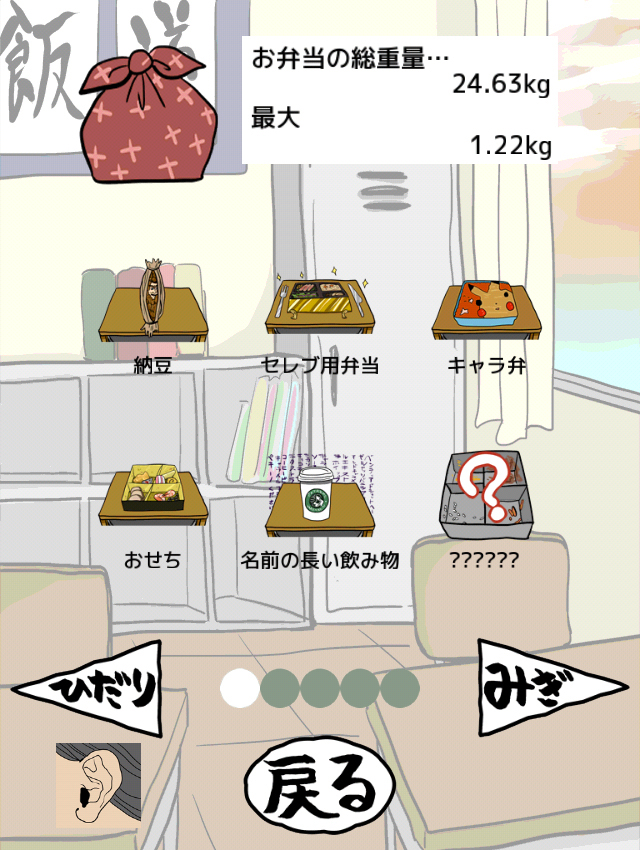Choose the キャラ弁 lunch box

point(486,305)
